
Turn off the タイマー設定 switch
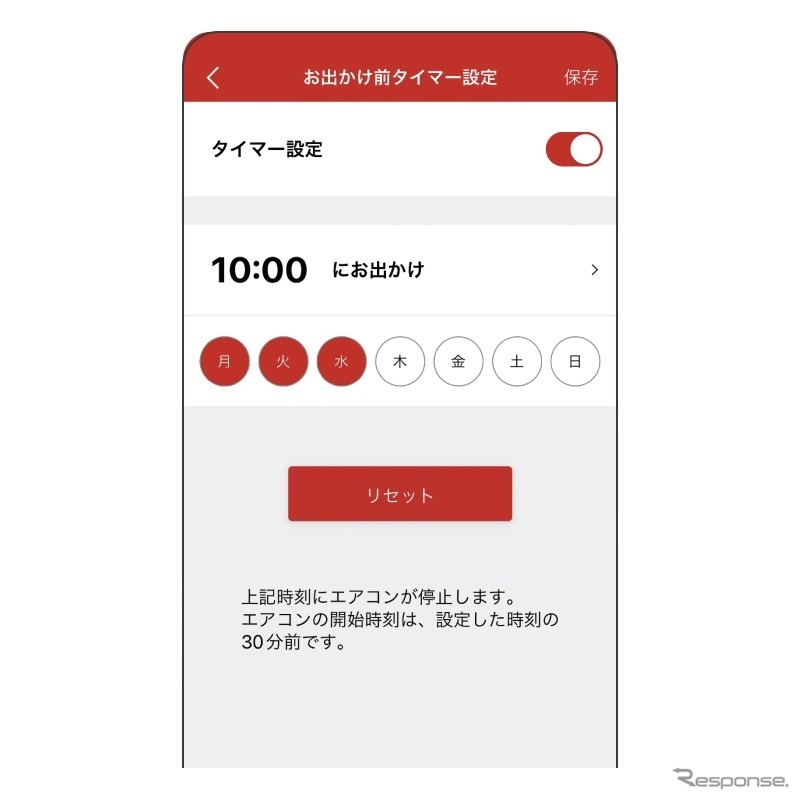click(573, 150)
